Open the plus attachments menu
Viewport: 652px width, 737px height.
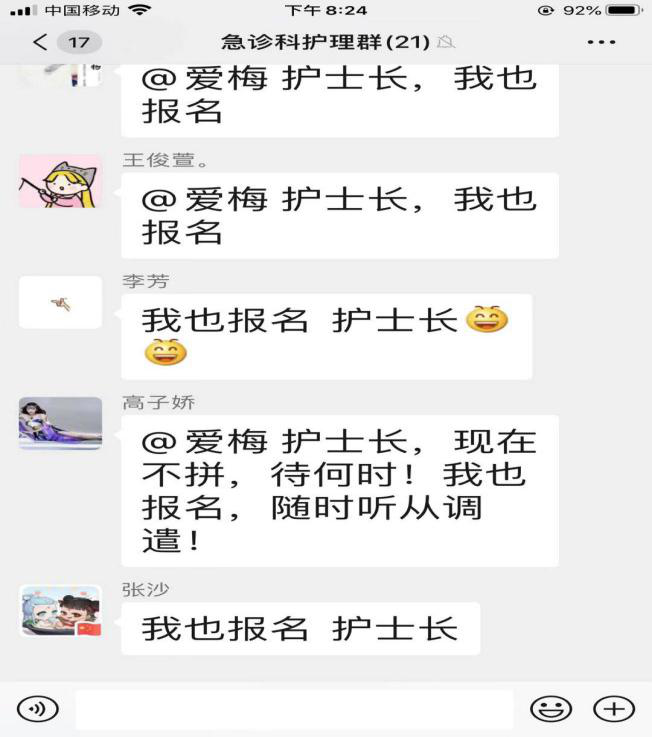[x=613, y=709]
